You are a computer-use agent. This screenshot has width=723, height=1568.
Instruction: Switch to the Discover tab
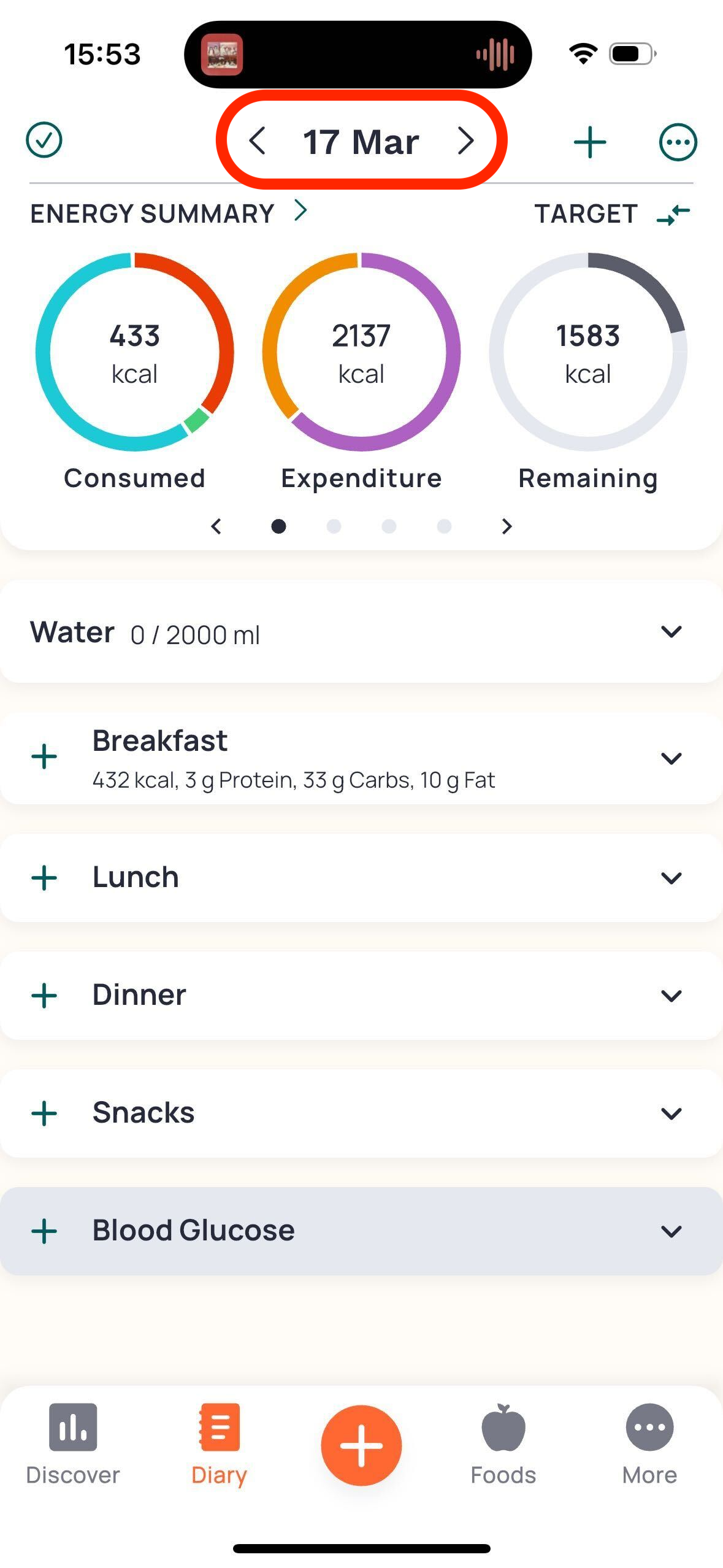[73, 1443]
